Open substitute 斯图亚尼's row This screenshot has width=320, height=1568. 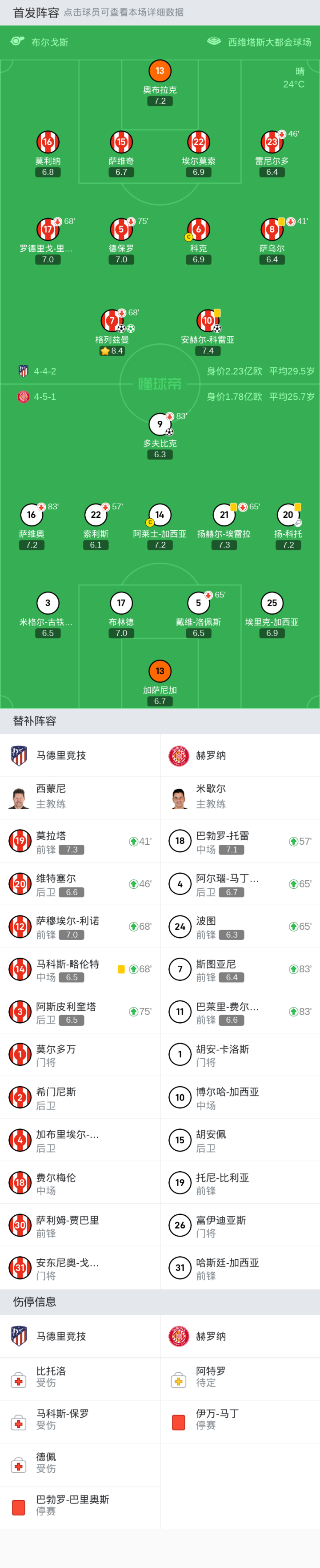point(240,969)
